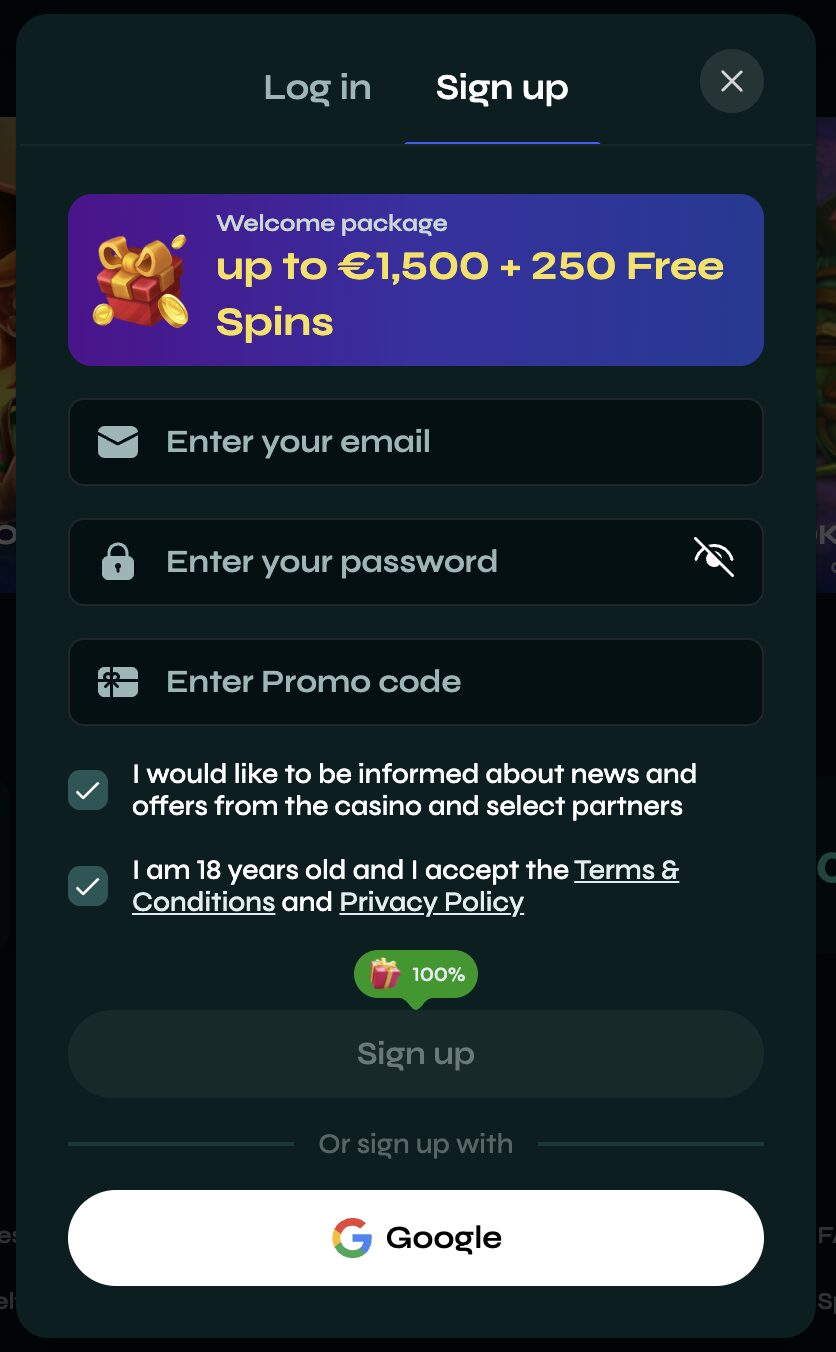Toggle password visibility eye icon
Image resolution: width=836 pixels, height=1352 pixels.
click(x=714, y=558)
